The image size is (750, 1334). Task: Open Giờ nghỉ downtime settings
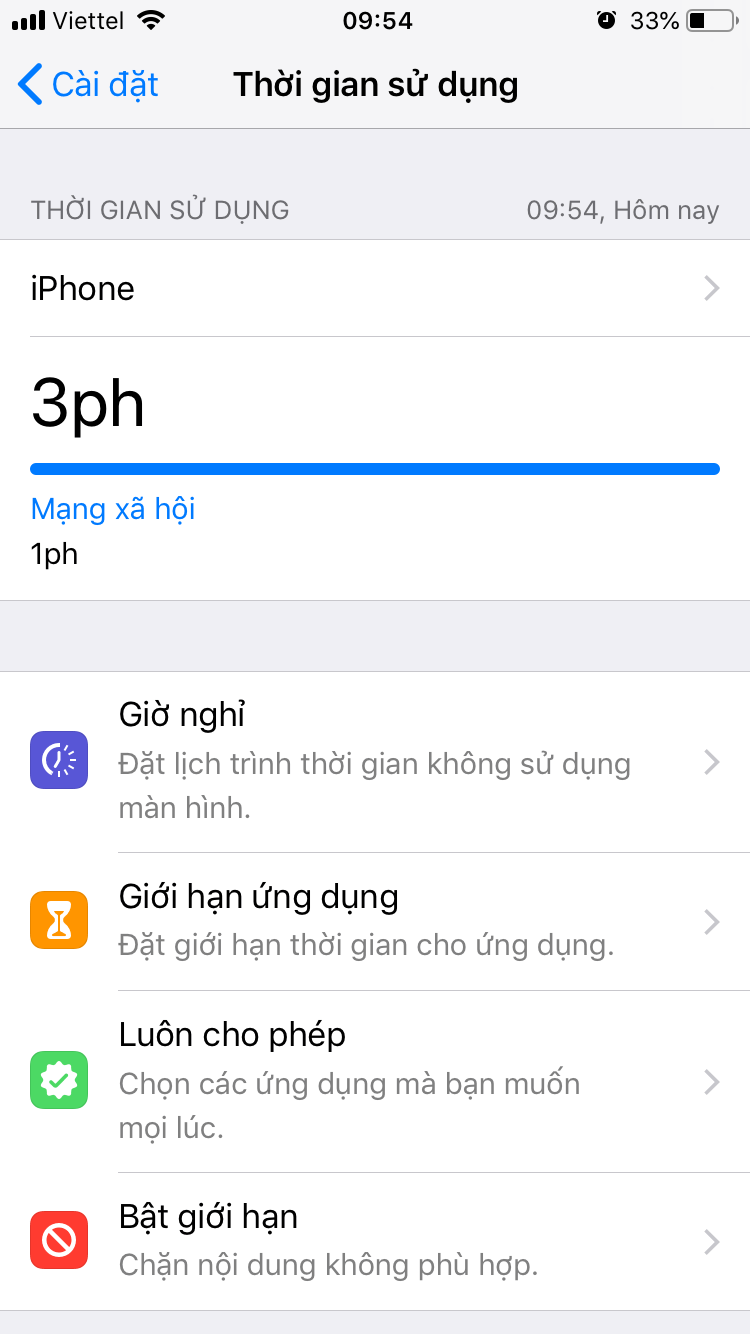pos(375,762)
